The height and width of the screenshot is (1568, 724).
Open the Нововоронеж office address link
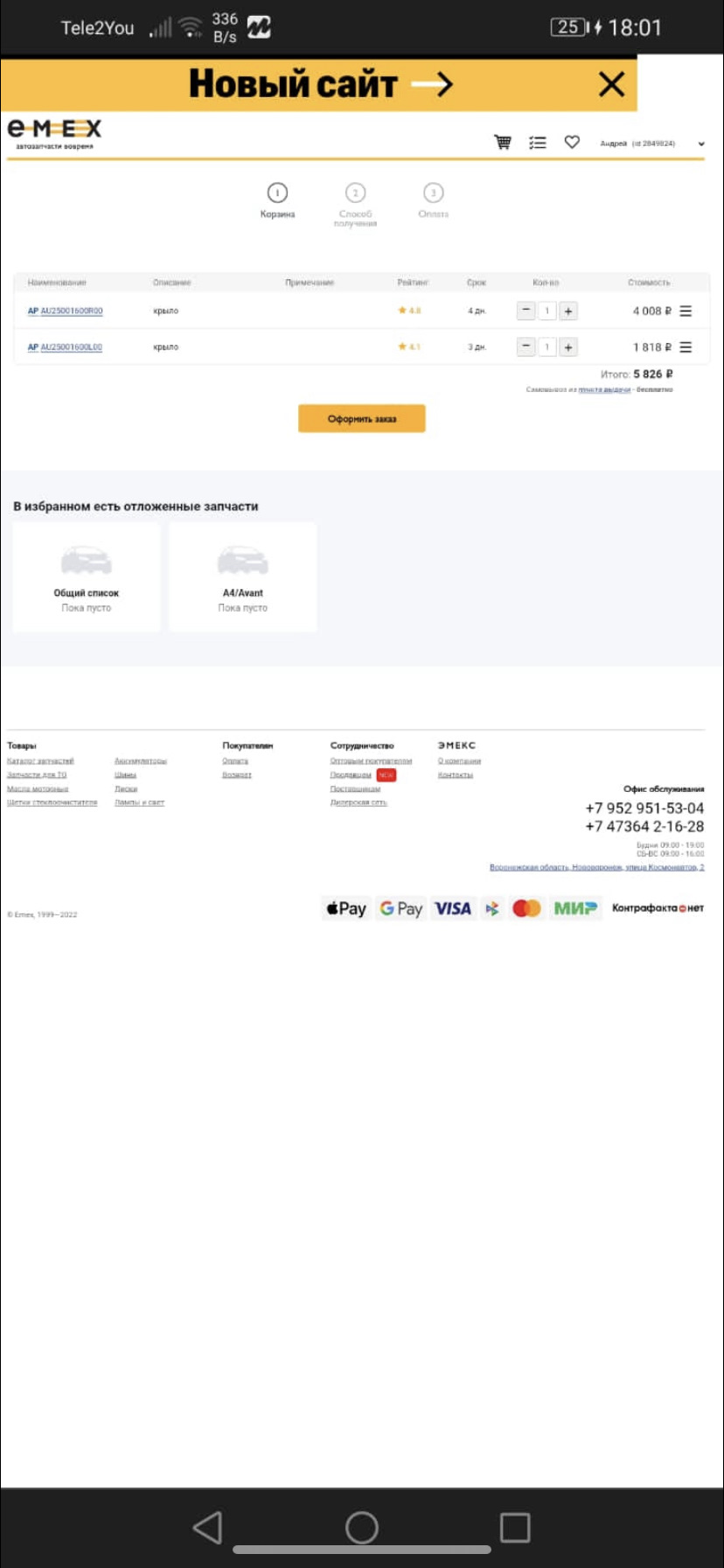pyautogui.click(x=597, y=867)
